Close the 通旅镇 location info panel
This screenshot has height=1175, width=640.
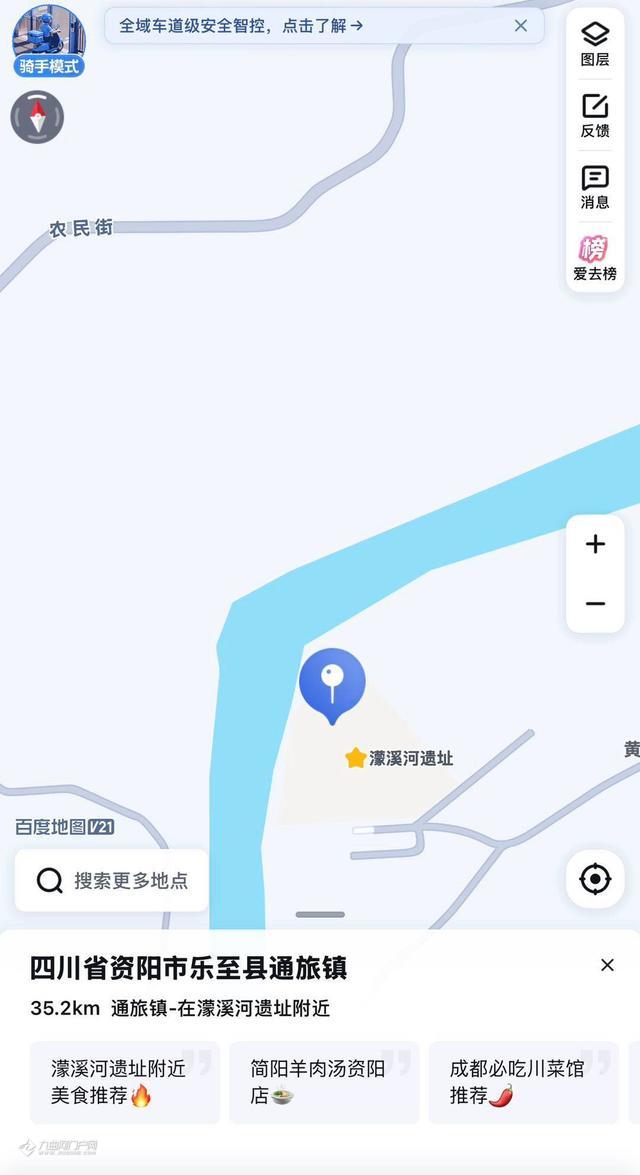pos(607,965)
